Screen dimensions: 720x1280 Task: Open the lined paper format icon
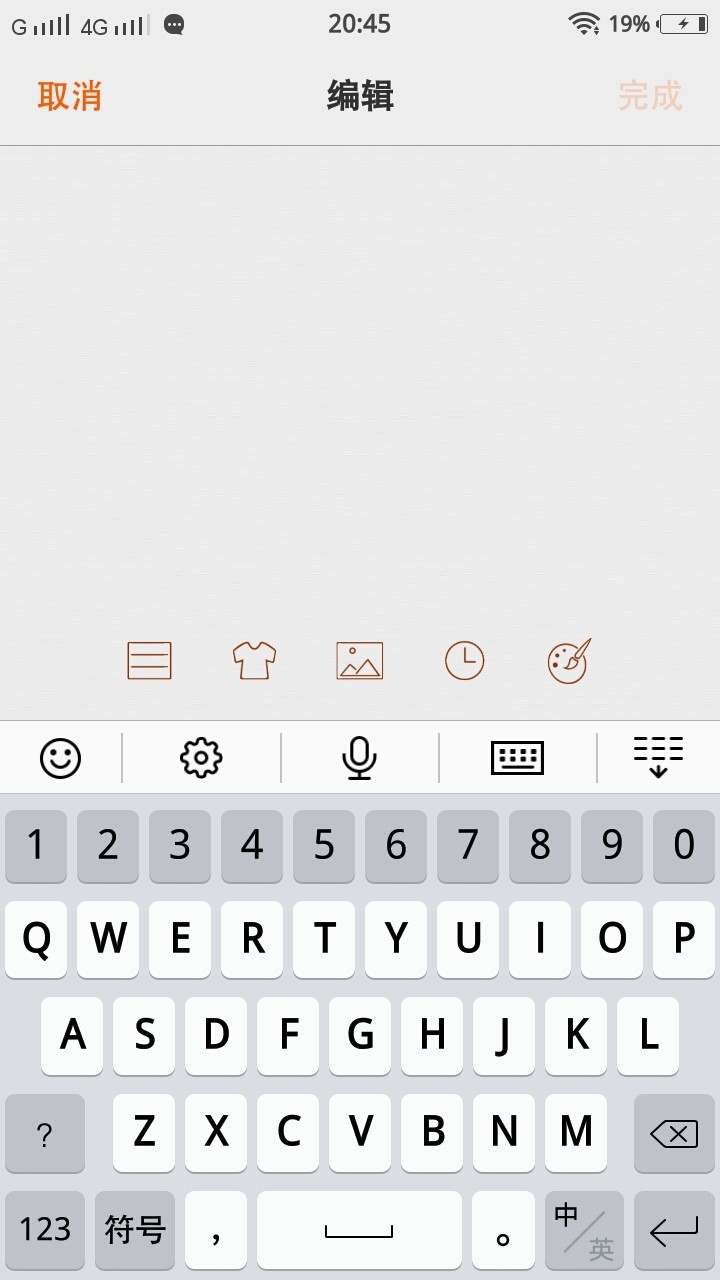point(150,661)
